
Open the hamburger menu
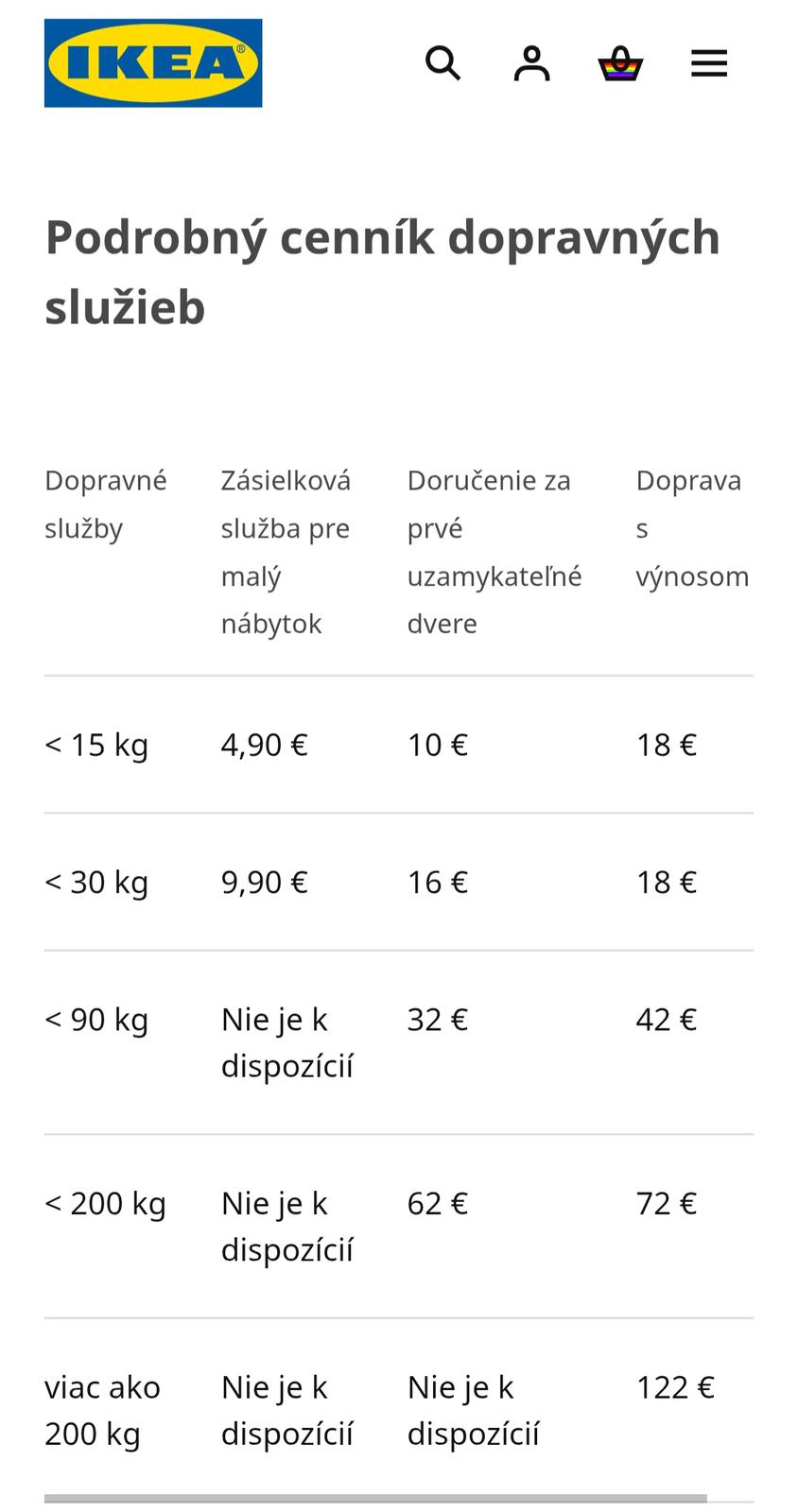709,63
